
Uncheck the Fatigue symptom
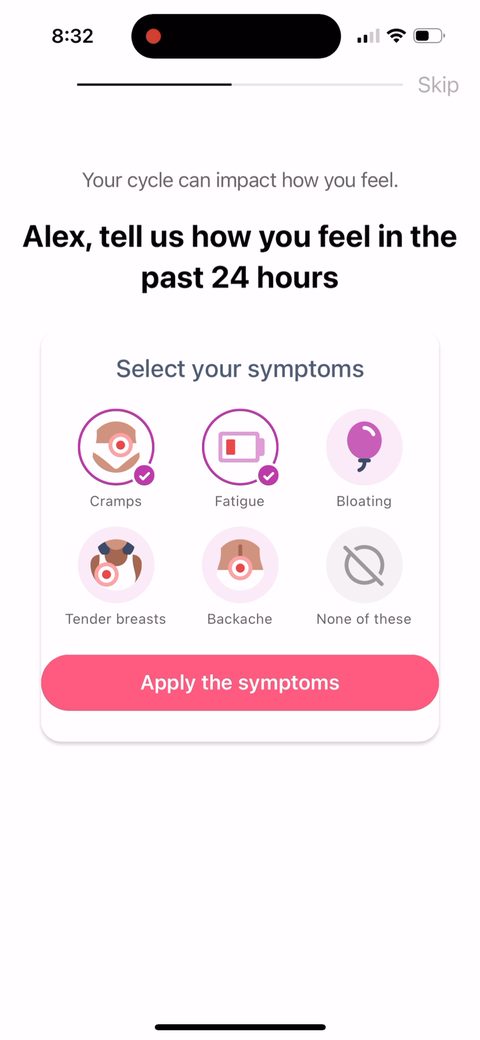[x=240, y=447]
